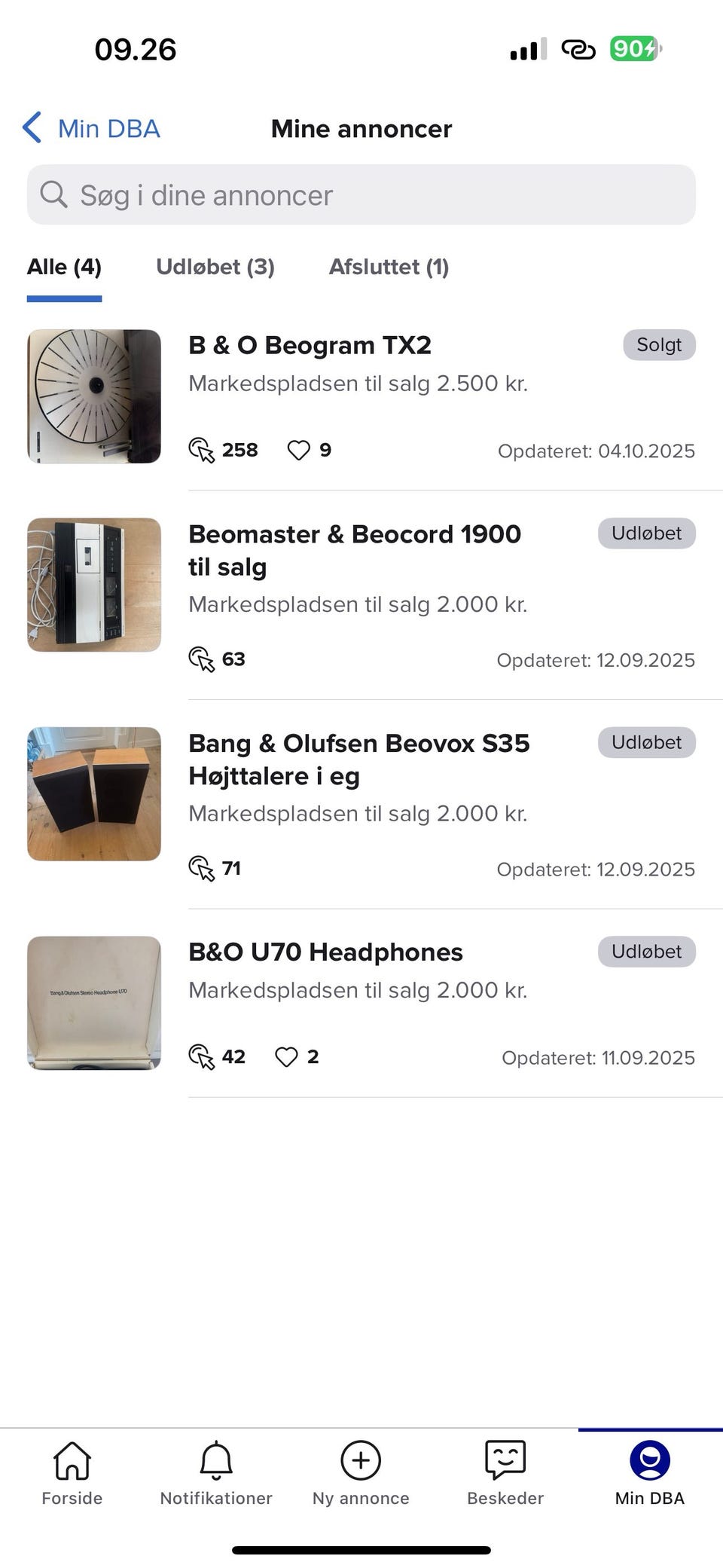This screenshot has width=723, height=1568.
Task: Tap the battery indicator in status bar
Action: coord(633,48)
